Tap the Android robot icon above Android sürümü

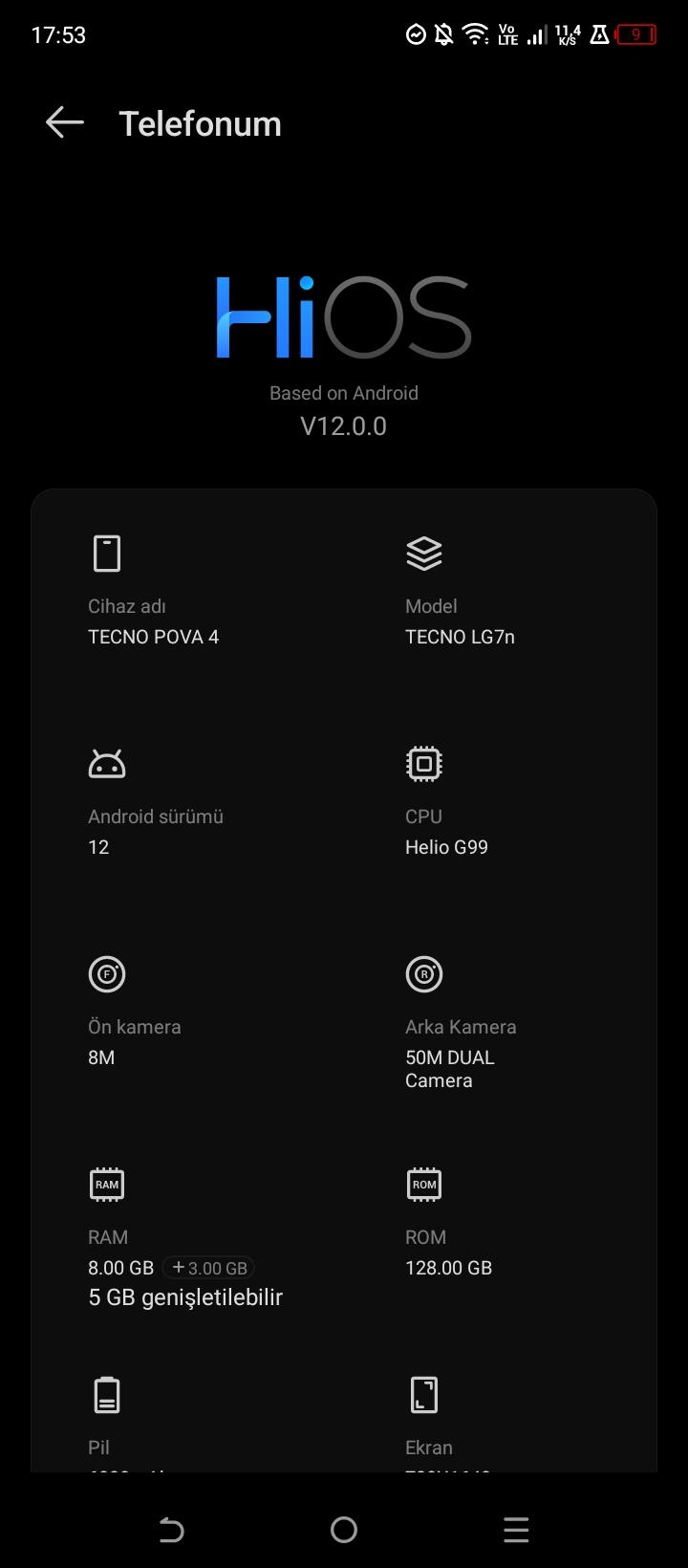[106, 763]
